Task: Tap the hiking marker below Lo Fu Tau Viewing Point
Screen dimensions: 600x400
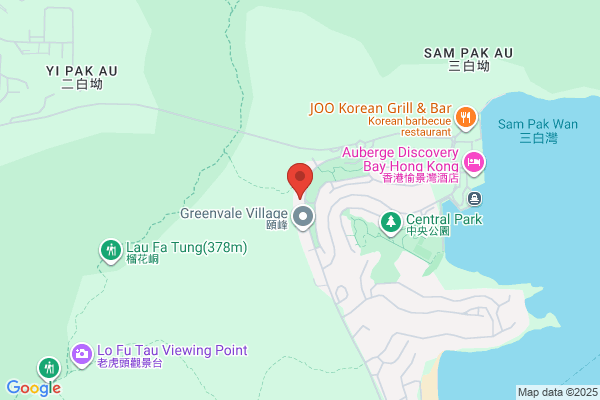Action: point(49,369)
